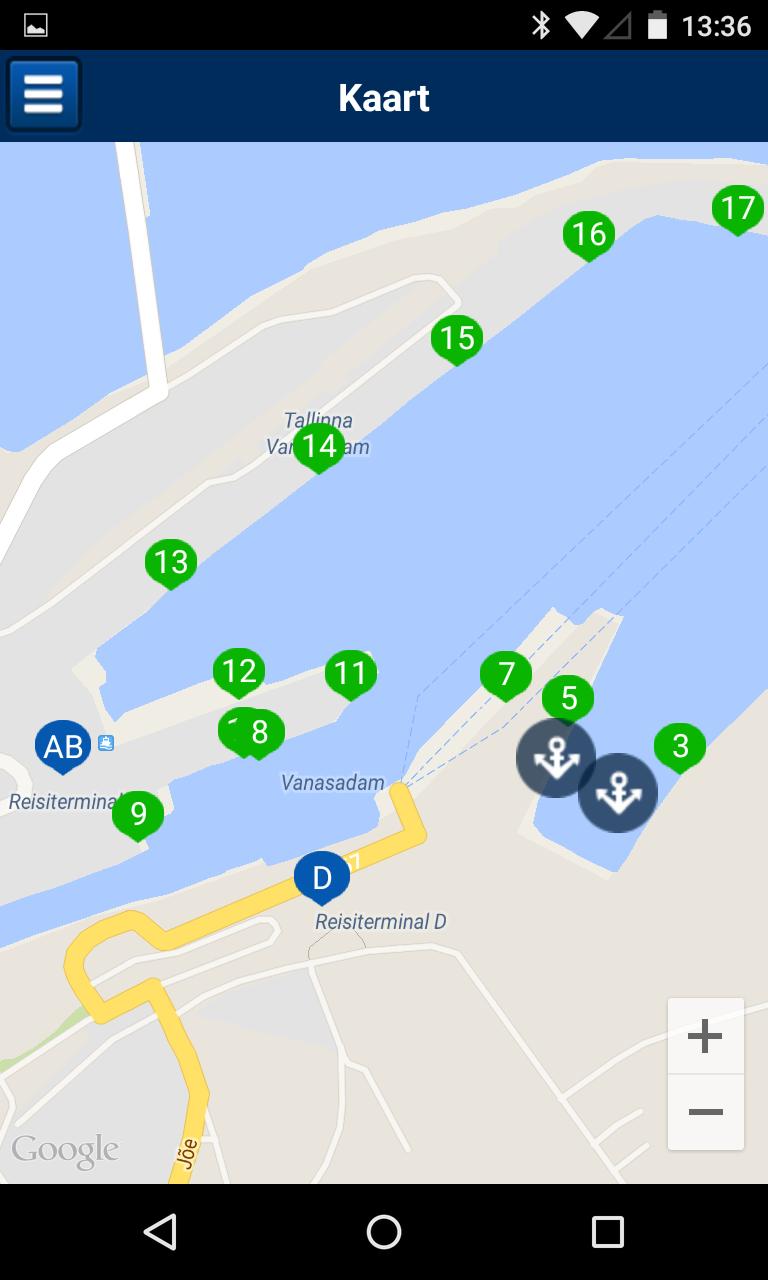Zoom in on the map
This screenshot has height=1280, width=768.
(705, 1036)
